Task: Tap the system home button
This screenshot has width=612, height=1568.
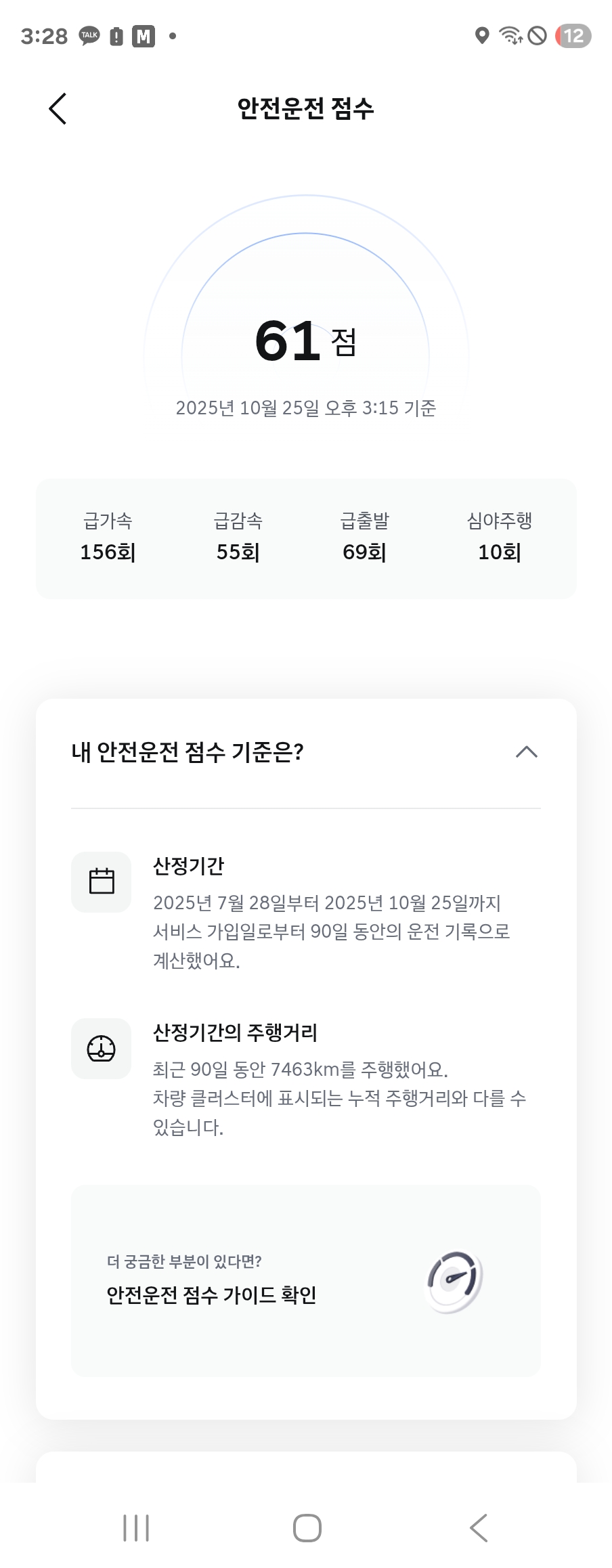Action: coord(307,1528)
